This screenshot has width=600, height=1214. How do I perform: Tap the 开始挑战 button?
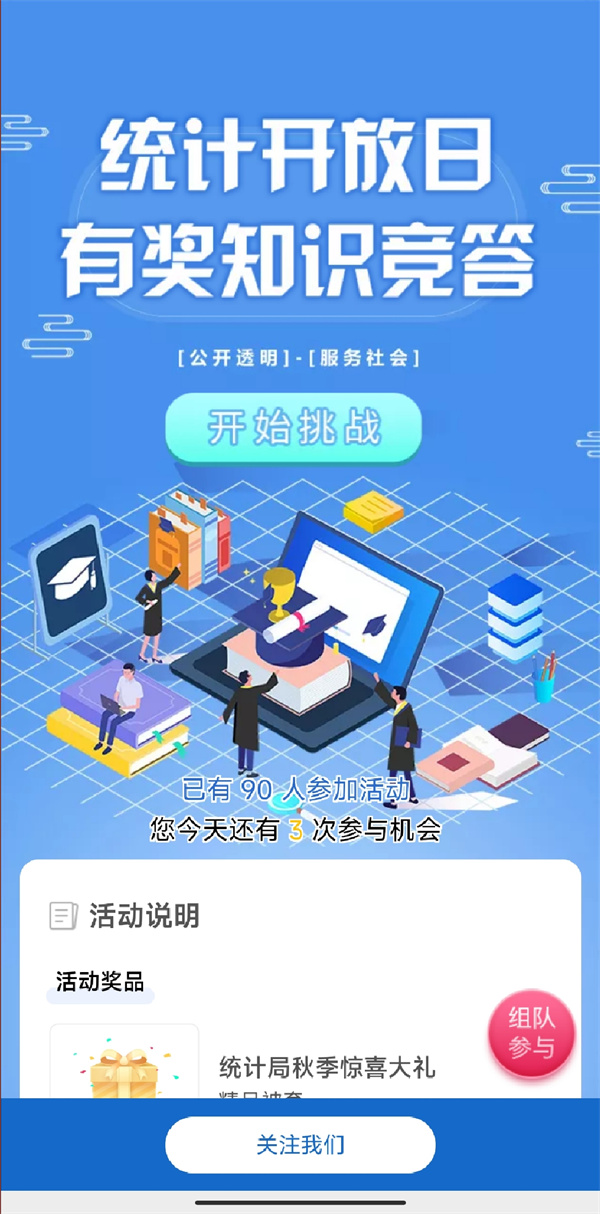[x=293, y=428]
